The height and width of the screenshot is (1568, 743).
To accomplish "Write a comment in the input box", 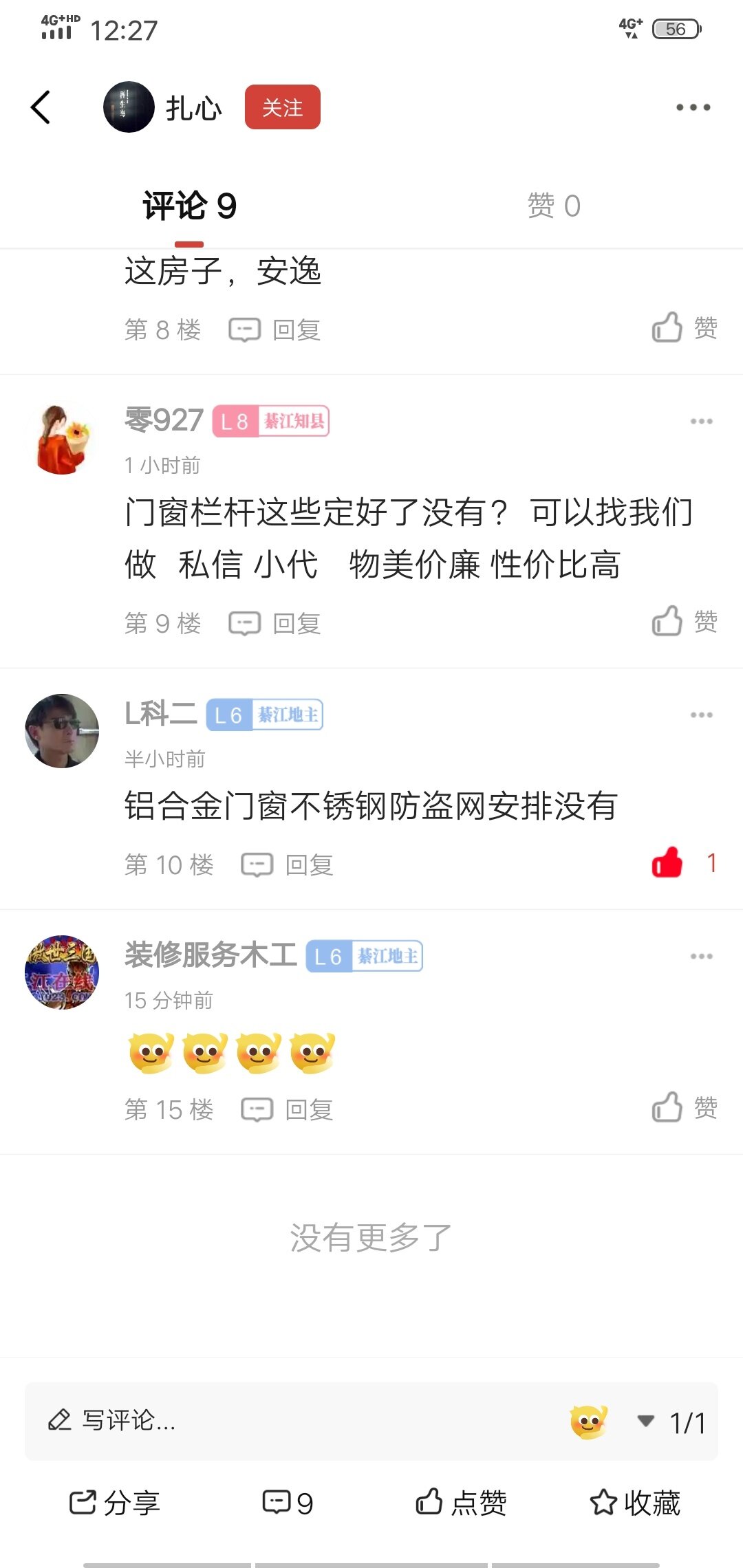I will (x=275, y=1421).
